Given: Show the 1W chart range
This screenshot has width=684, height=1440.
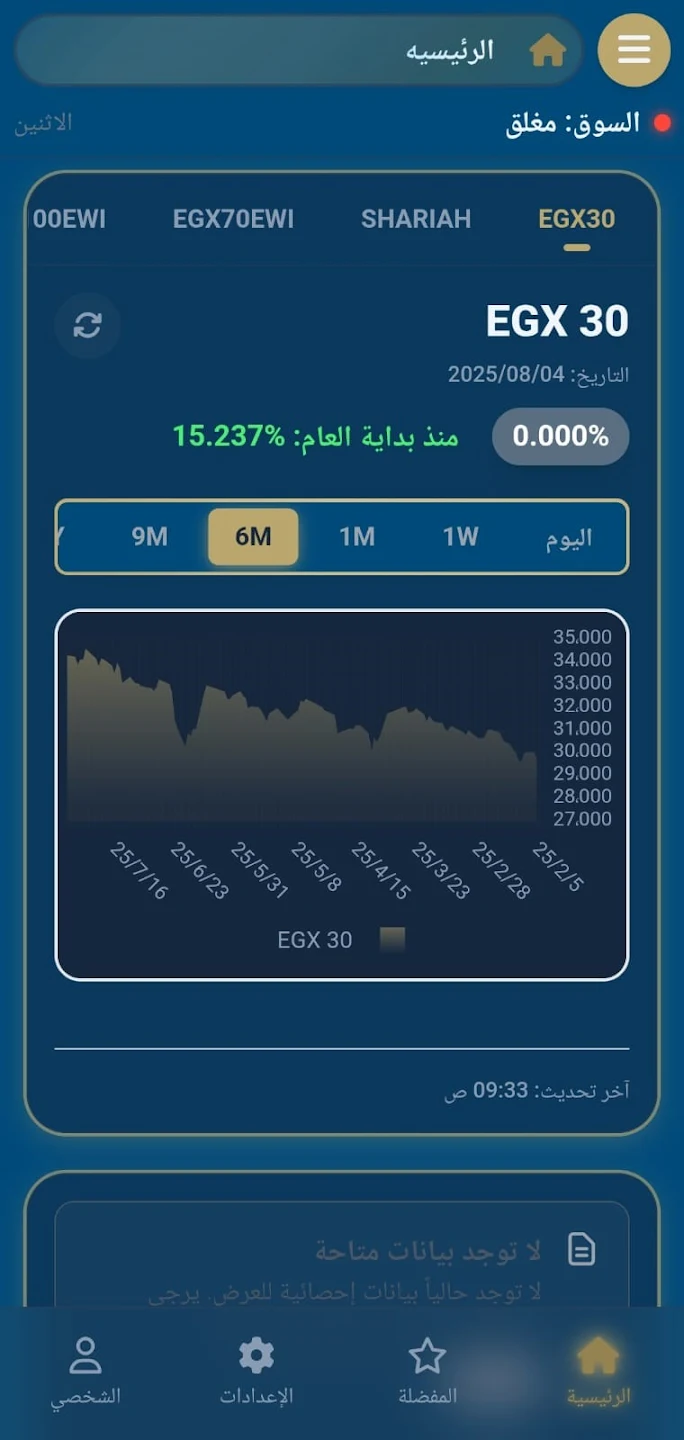Looking at the screenshot, I should pos(461,537).
